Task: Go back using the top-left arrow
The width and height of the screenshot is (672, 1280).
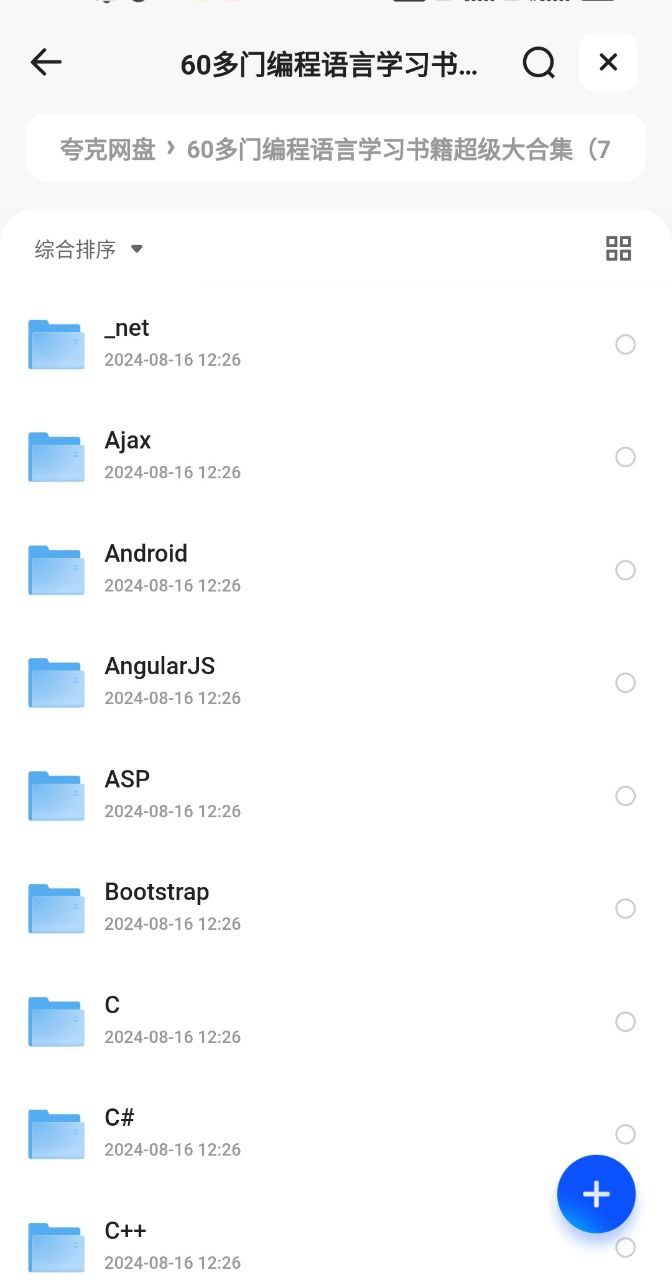Action: click(46, 63)
